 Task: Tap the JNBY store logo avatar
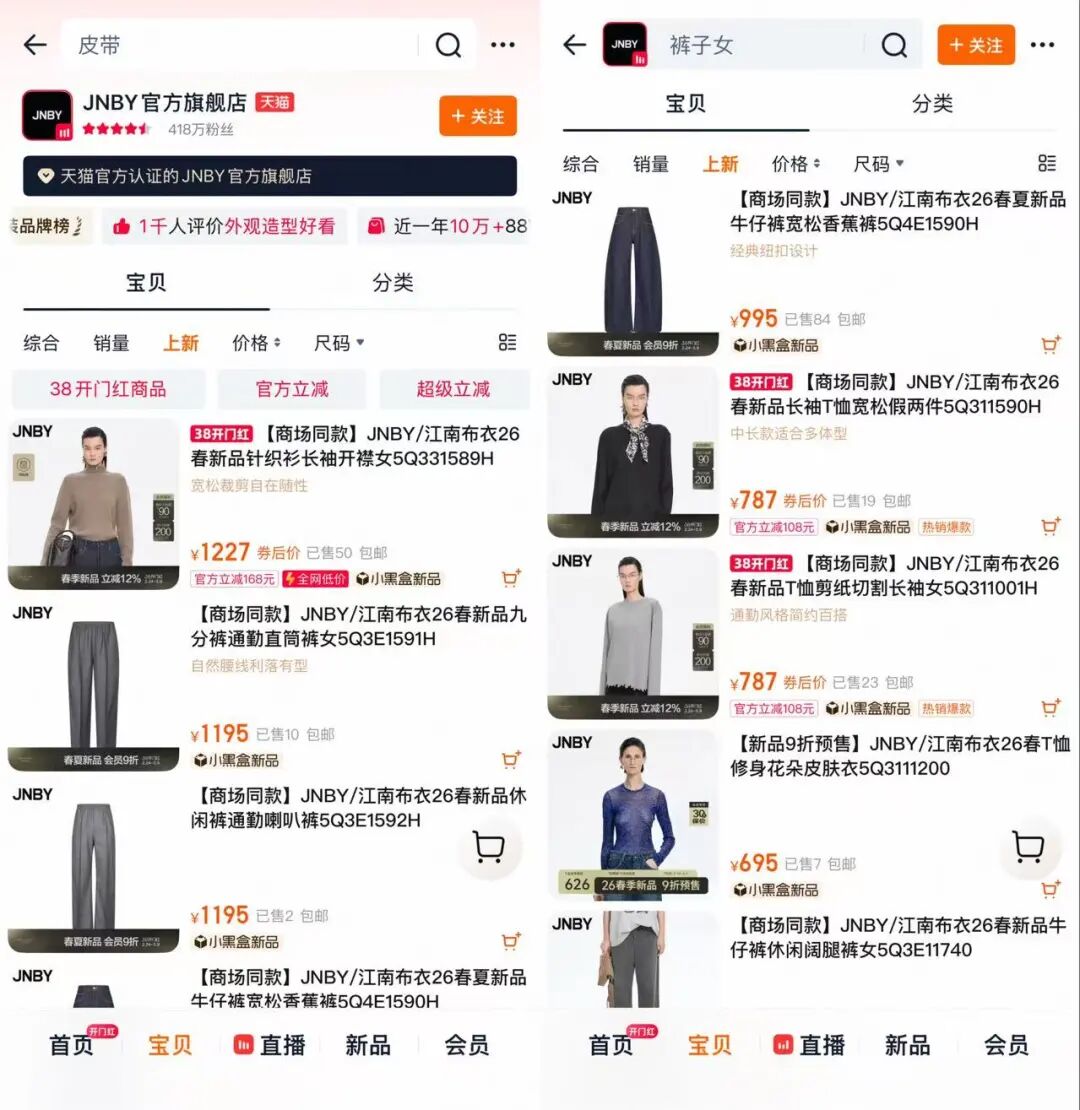(46, 116)
